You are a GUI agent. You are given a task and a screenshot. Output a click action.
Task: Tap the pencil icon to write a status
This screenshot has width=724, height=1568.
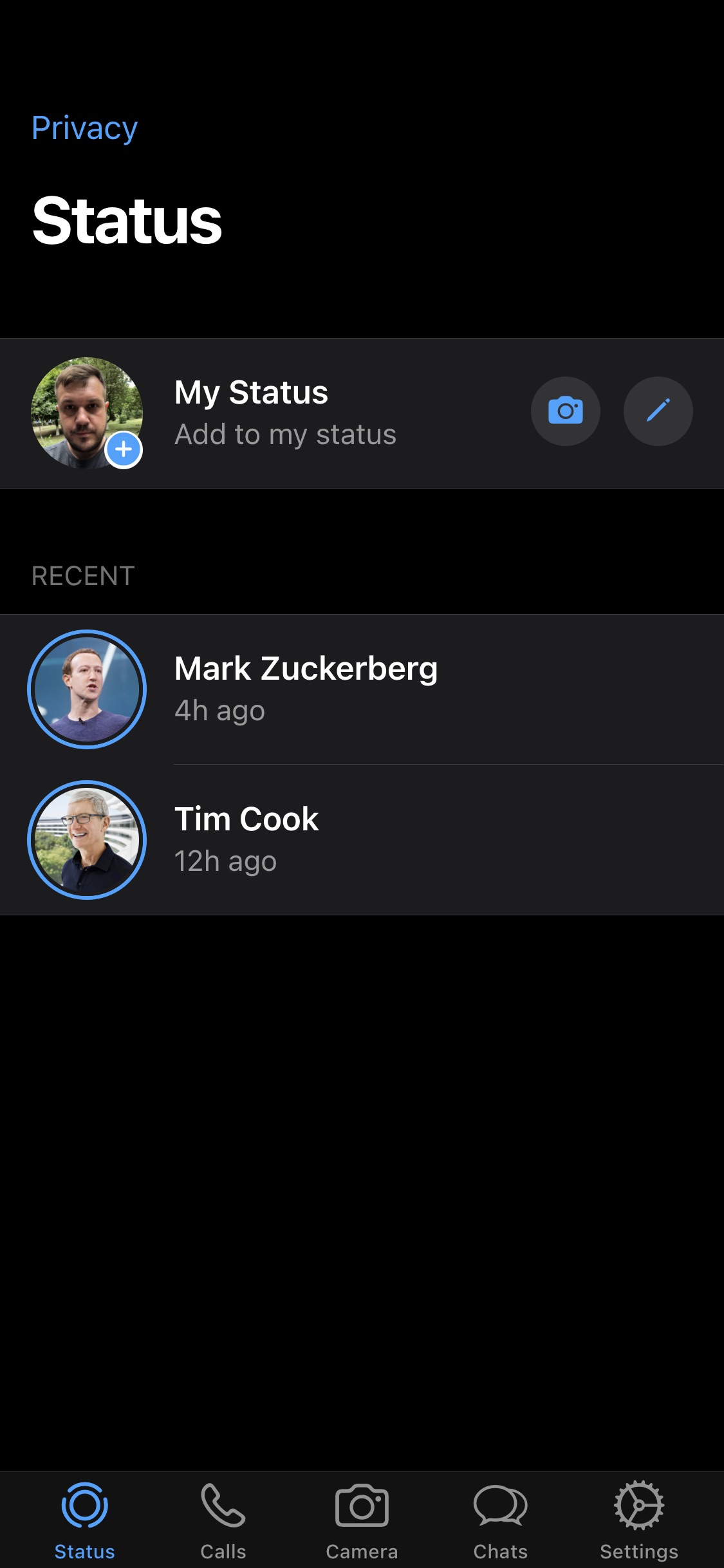click(x=658, y=411)
